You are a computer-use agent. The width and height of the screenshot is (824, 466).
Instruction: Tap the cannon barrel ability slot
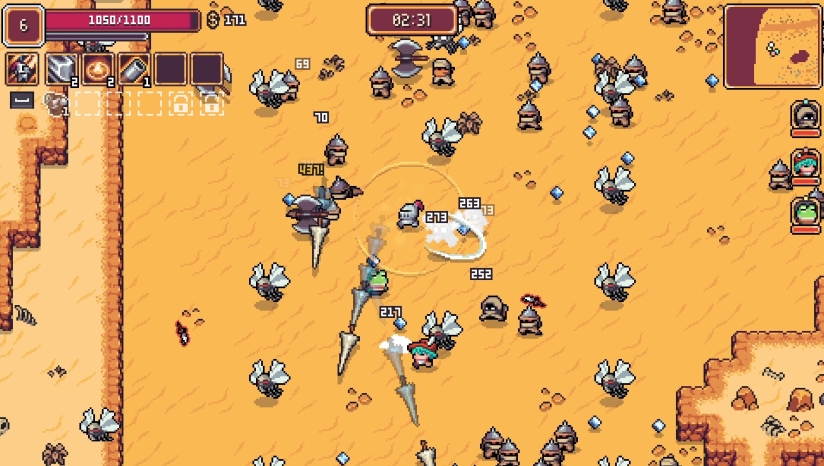point(134,69)
